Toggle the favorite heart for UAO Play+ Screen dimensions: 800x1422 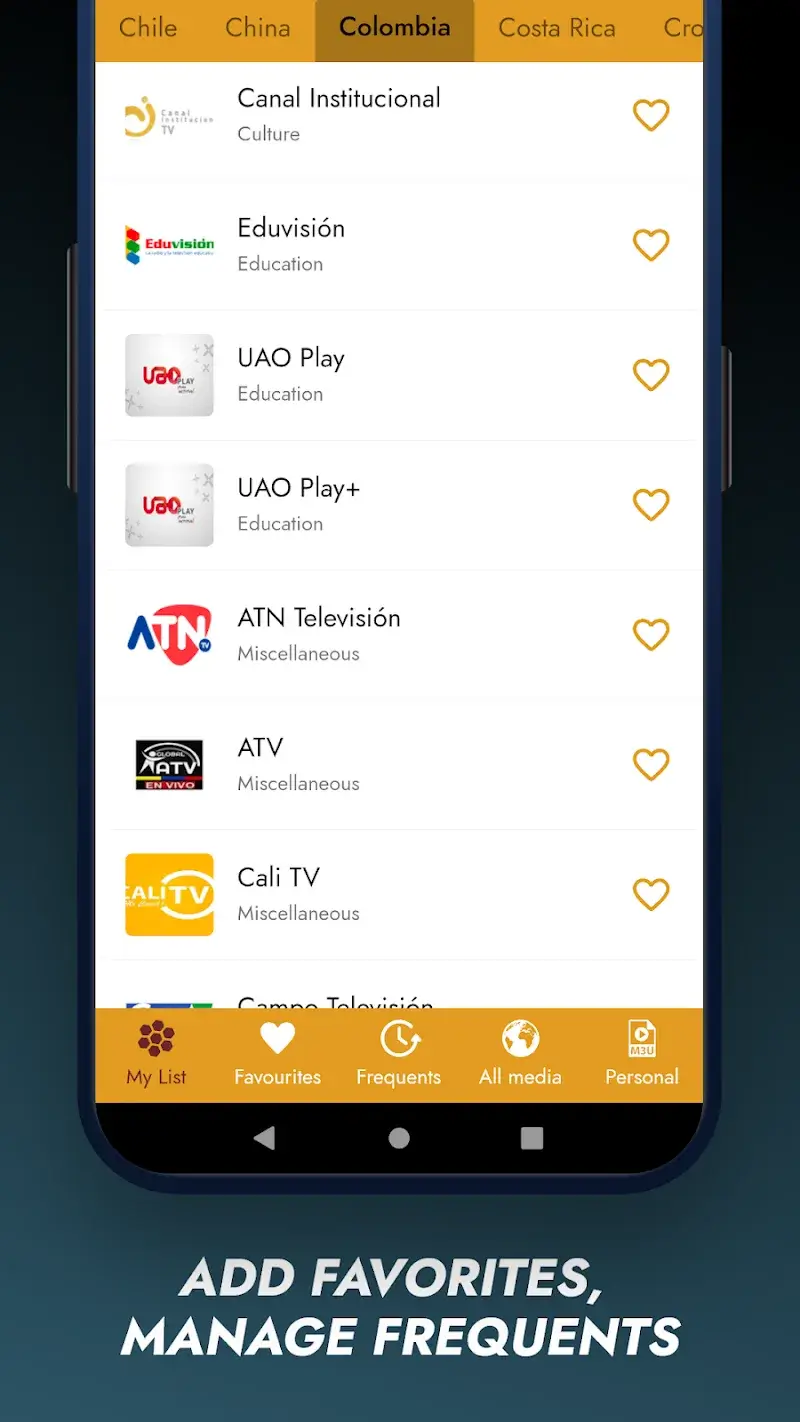651,505
